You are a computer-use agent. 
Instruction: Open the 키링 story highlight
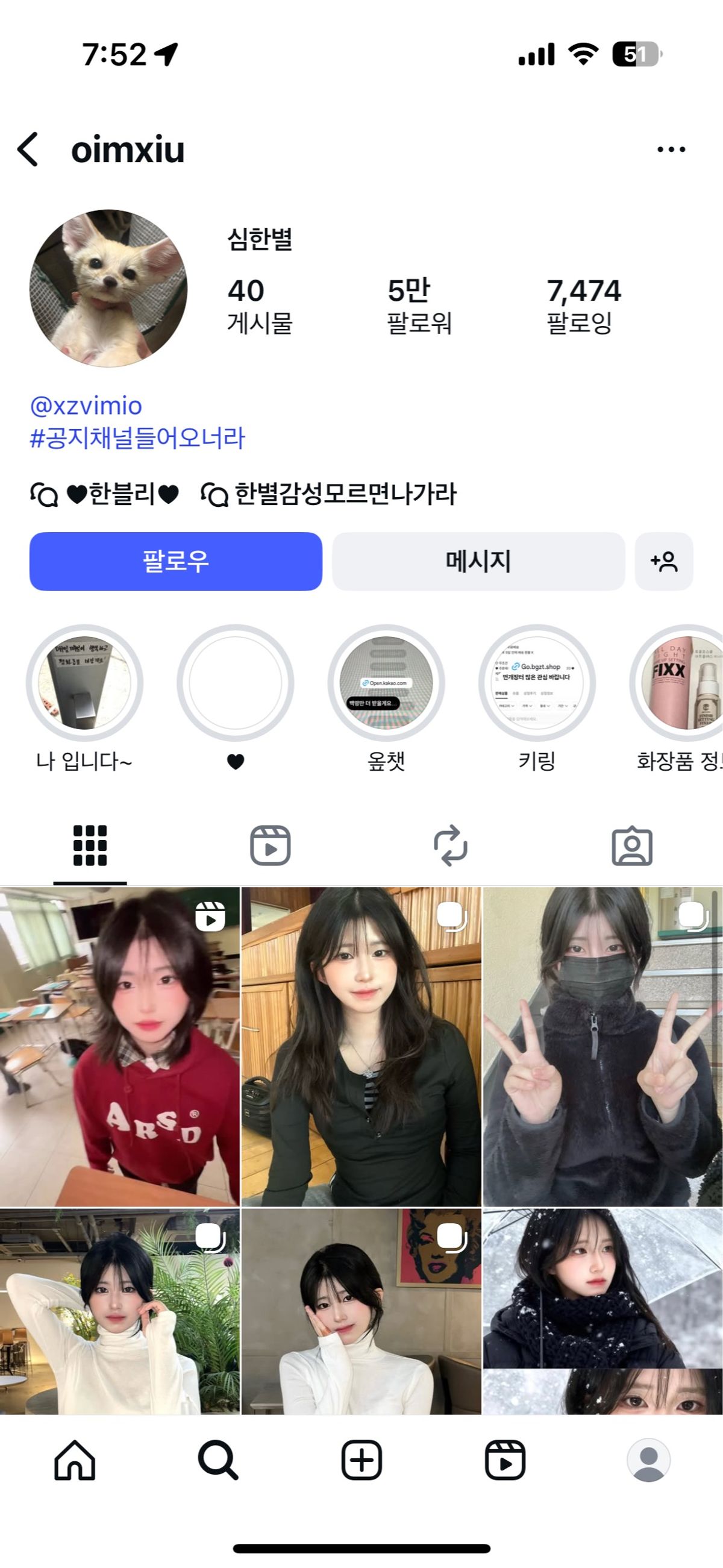537,683
